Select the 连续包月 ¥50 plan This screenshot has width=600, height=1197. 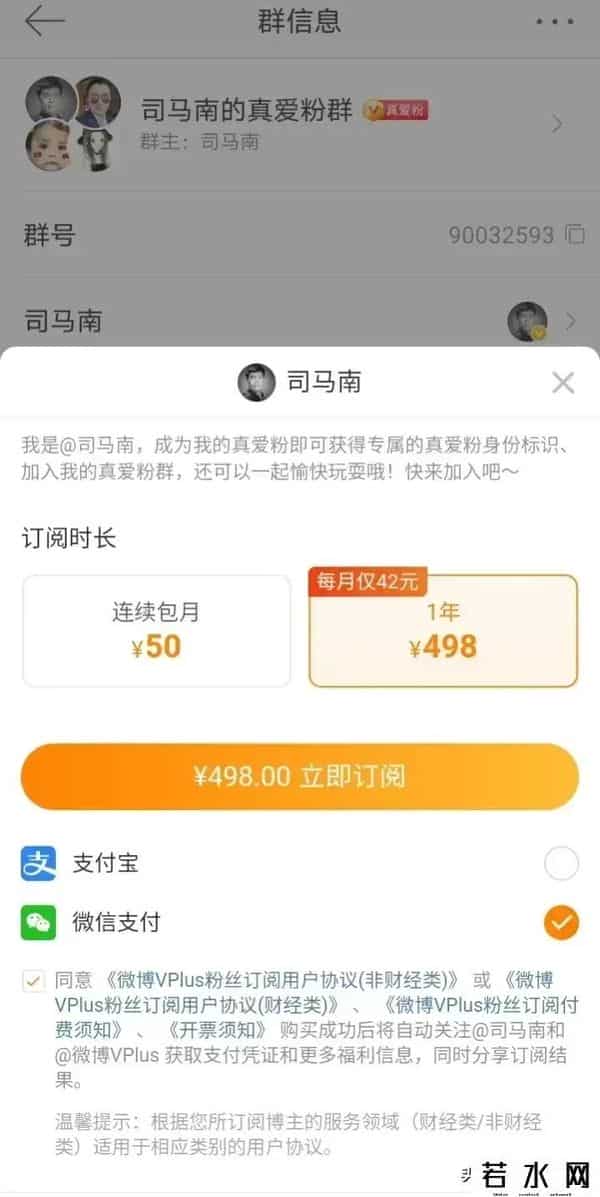coord(156,631)
